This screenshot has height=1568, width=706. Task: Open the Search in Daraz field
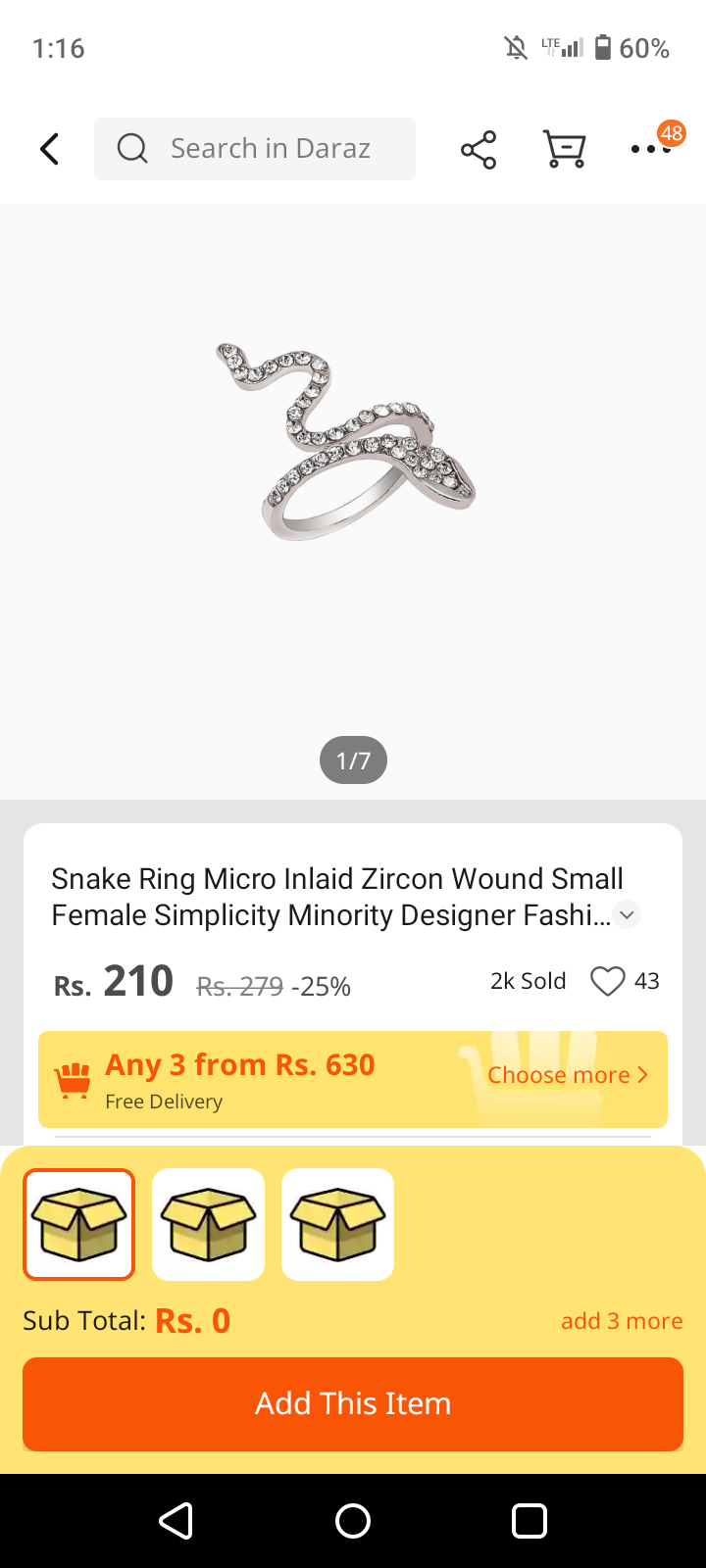[255, 149]
